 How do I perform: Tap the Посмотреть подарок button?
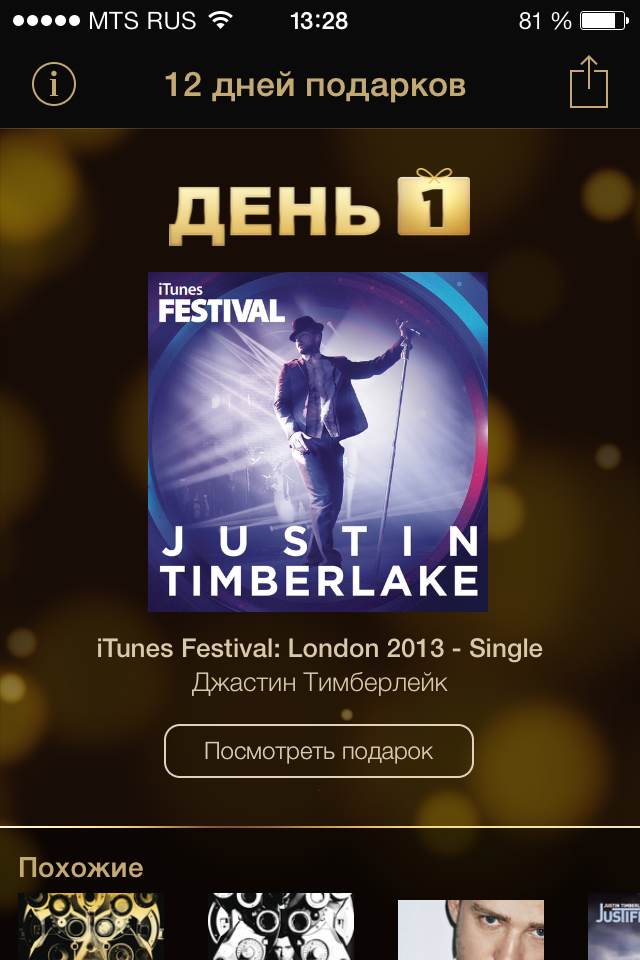318,751
